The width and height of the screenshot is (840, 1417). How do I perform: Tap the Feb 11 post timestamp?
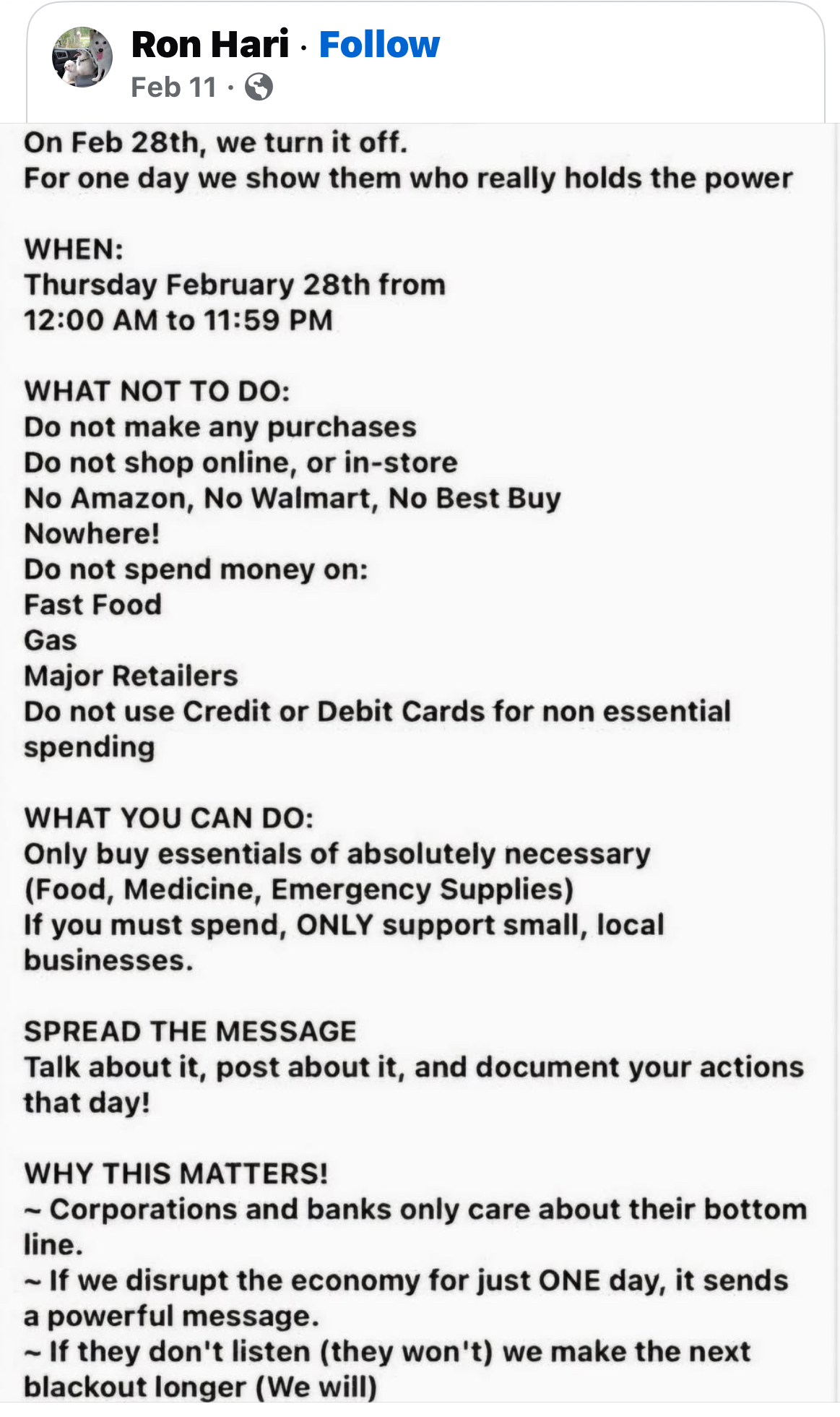(174, 87)
